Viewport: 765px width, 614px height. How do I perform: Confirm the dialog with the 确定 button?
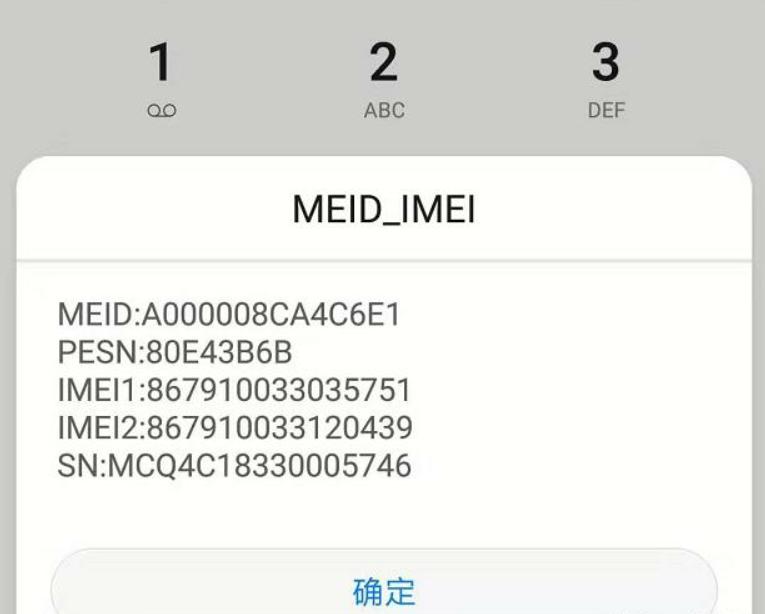click(384, 589)
